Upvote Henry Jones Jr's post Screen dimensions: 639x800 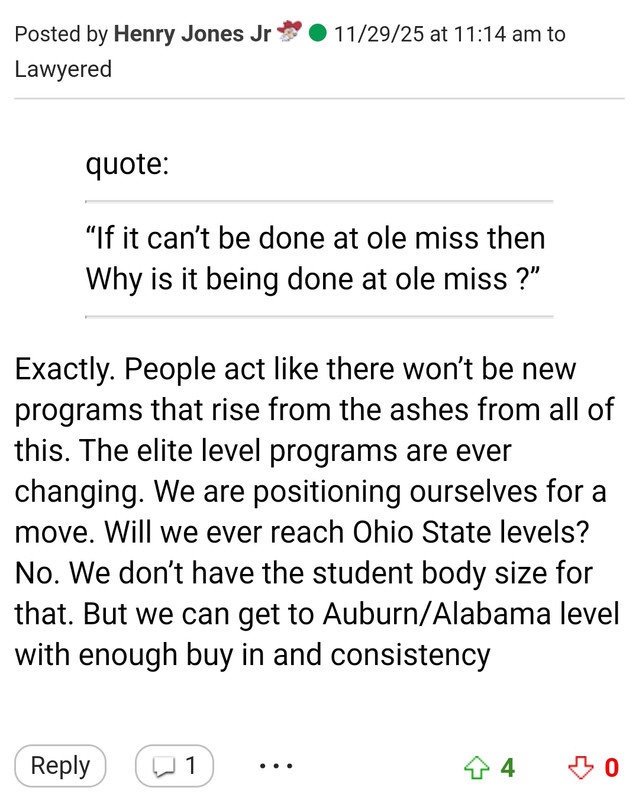477,767
